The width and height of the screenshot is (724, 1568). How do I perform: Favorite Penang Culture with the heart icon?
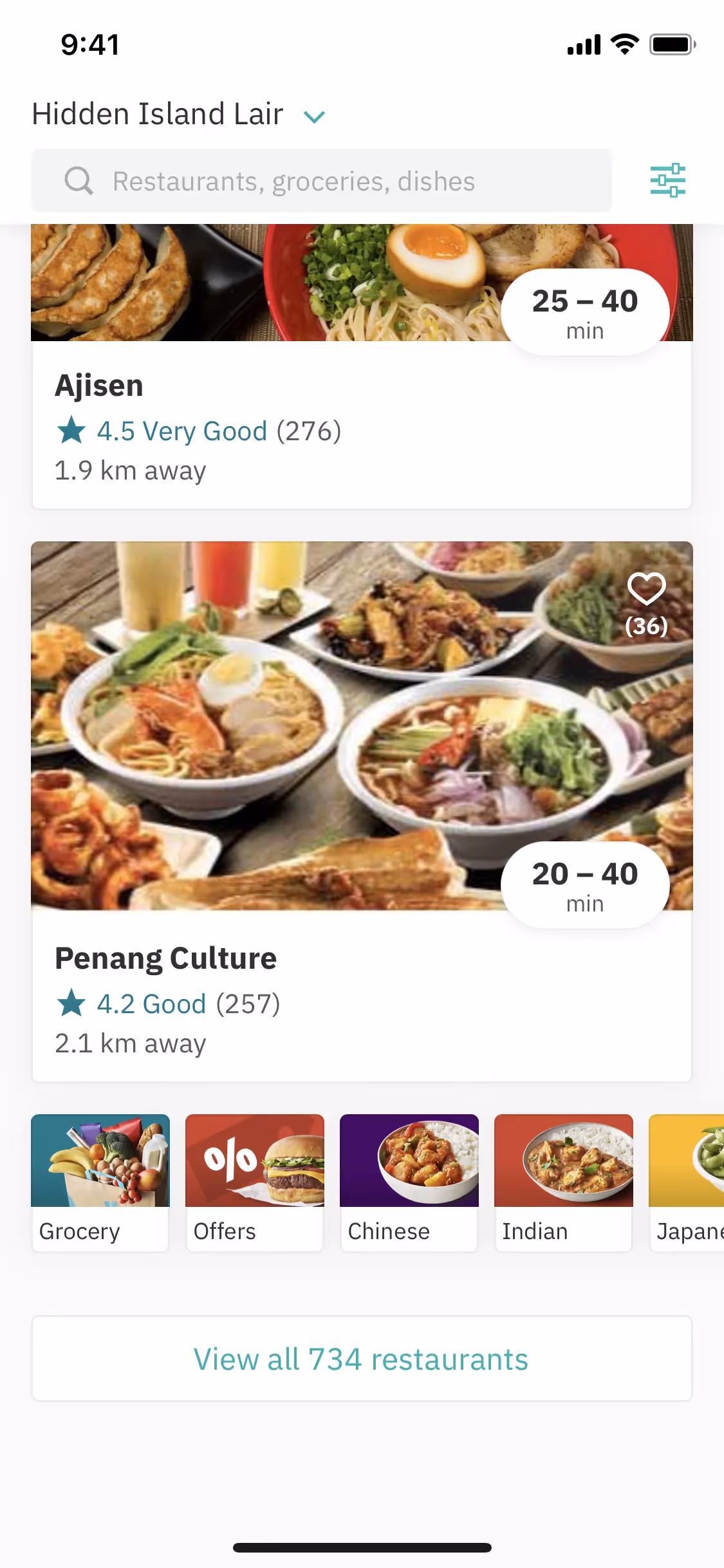646,590
